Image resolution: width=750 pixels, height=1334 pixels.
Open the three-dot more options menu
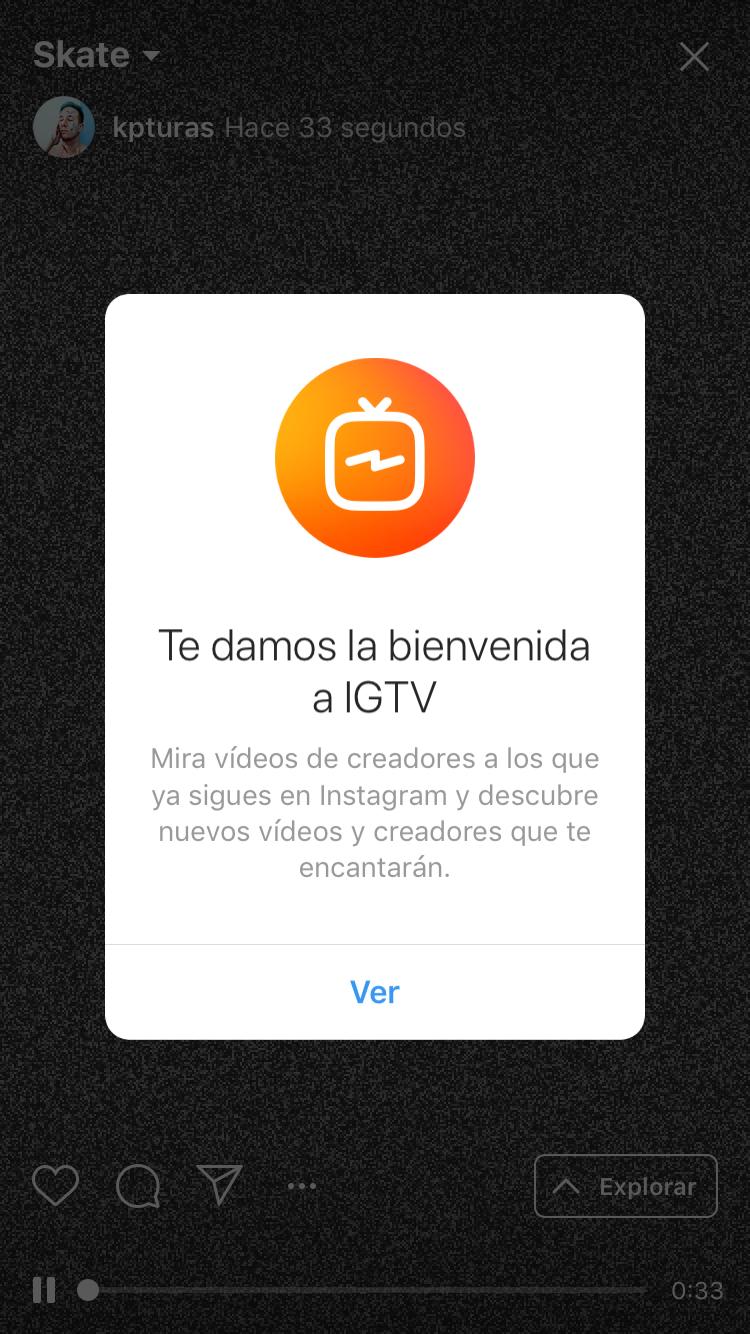tap(301, 1186)
